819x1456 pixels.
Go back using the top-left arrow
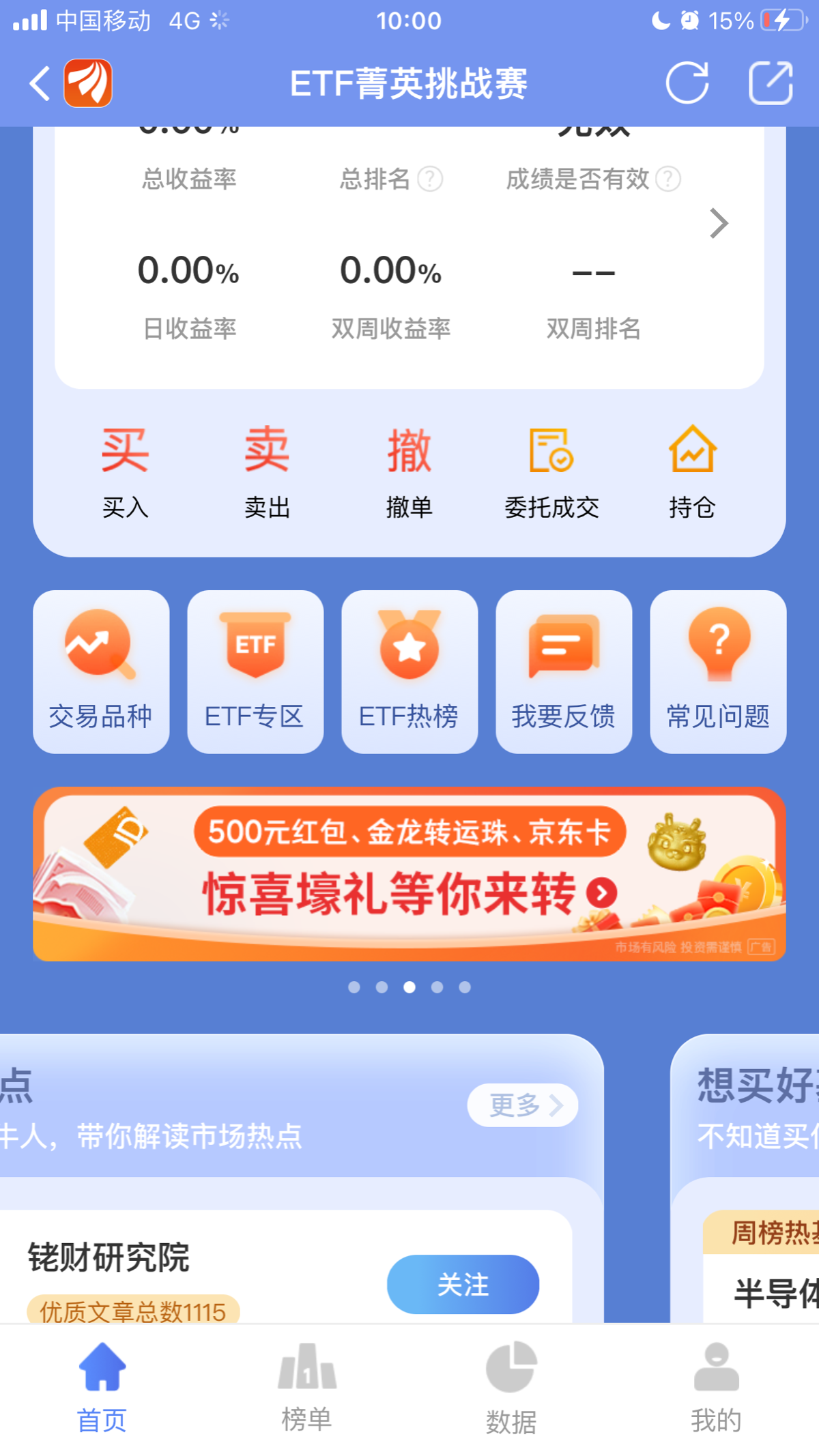[x=40, y=84]
